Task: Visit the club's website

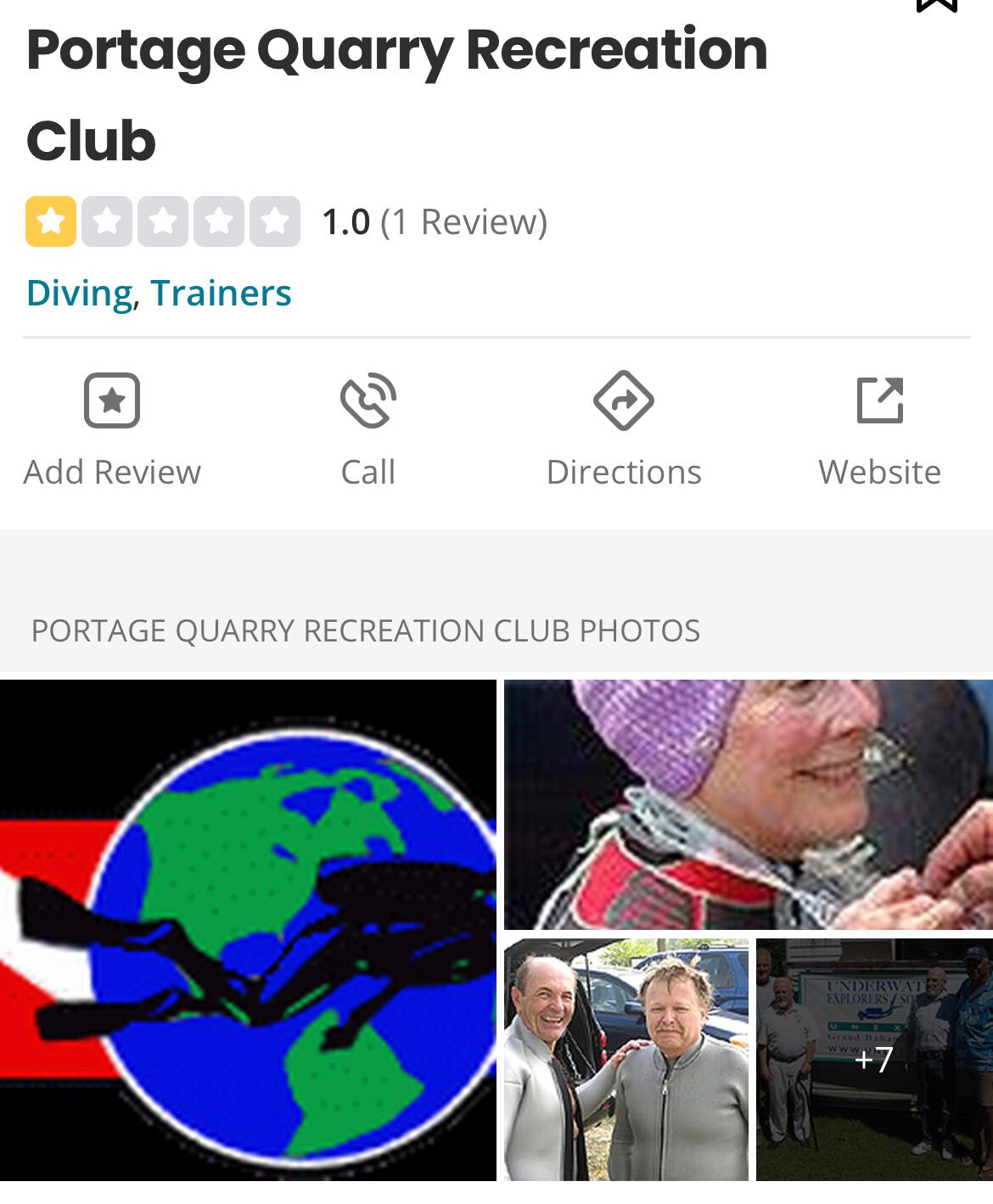Action: [x=879, y=430]
